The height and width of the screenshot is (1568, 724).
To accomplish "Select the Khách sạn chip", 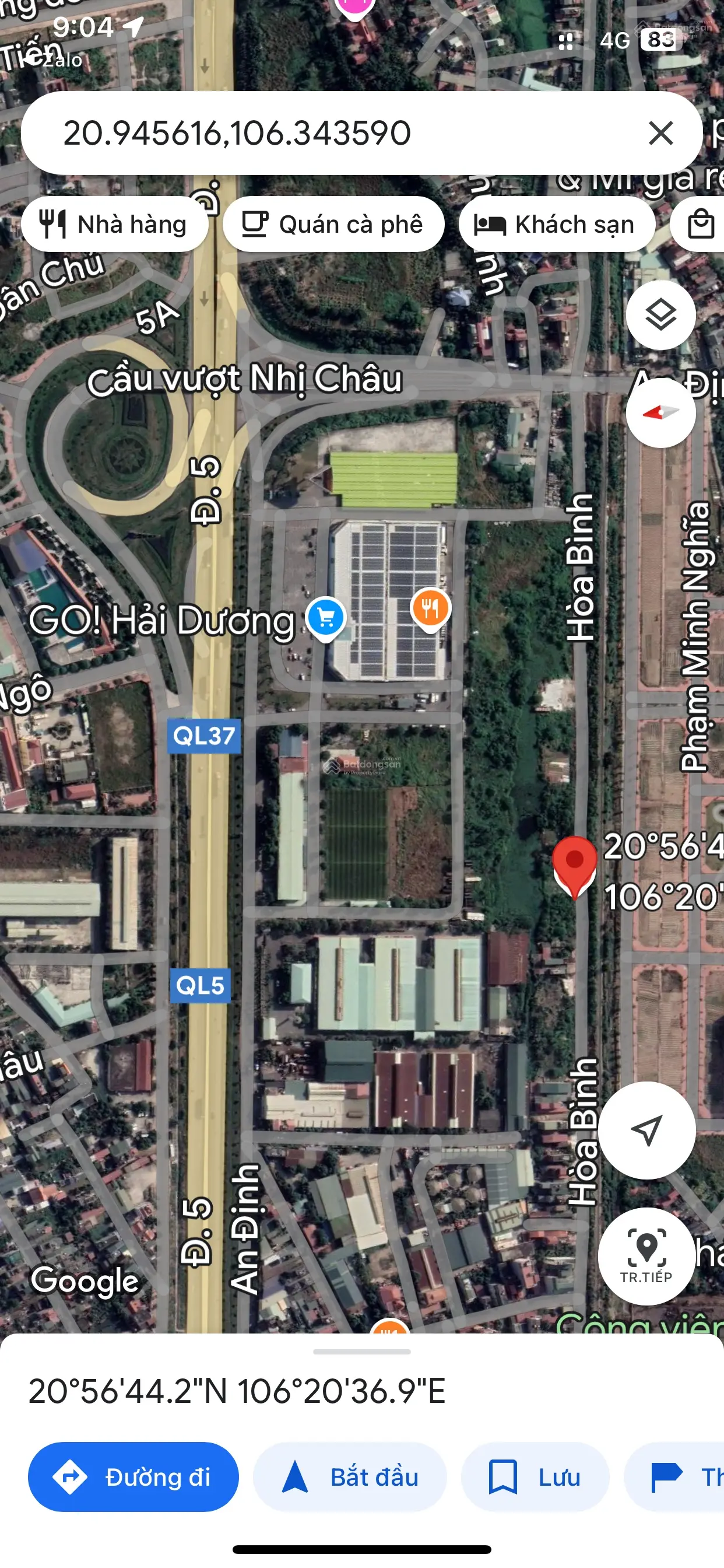I will click(x=557, y=224).
